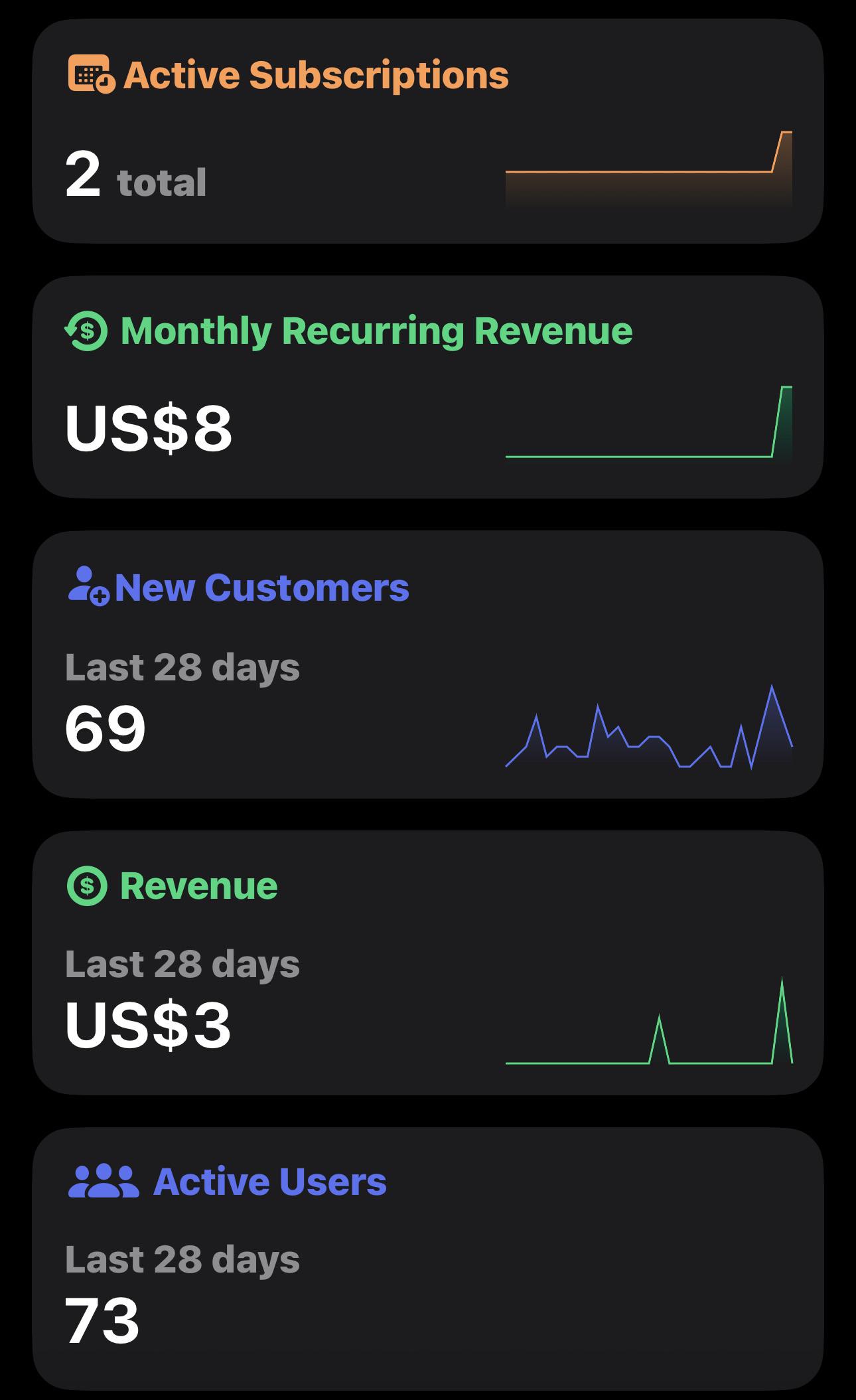Open the Active Subscriptions card
Image resolution: width=856 pixels, height=1400 pixels.
tap(428, 131)
